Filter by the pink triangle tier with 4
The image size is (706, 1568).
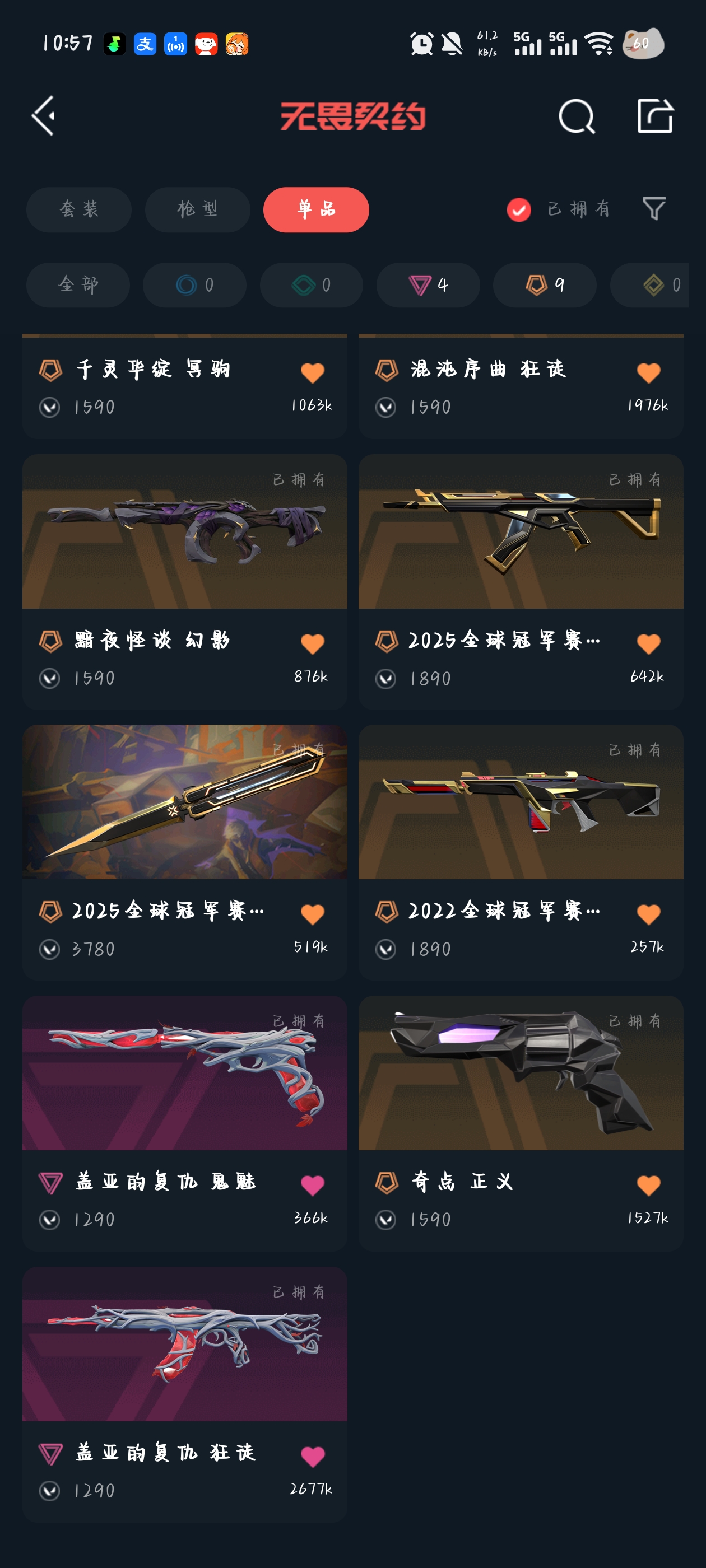click(428, 285)
